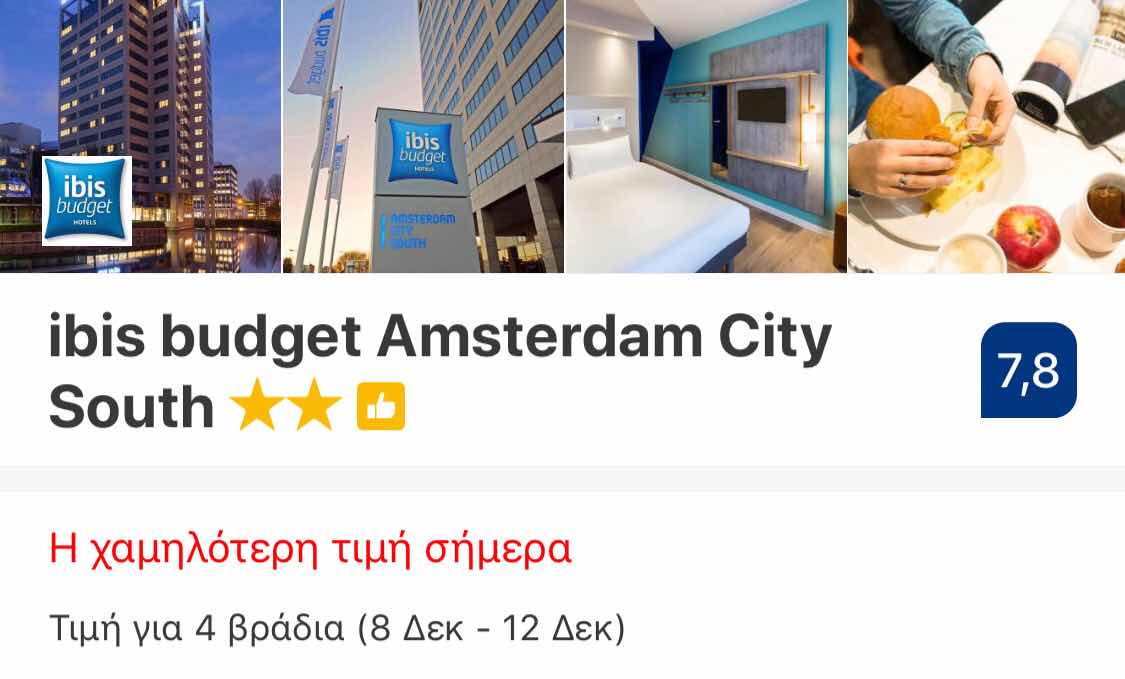The image size is (1125, 679).
Task: Open the breakfast table photo
Action: tap(986, 136)
